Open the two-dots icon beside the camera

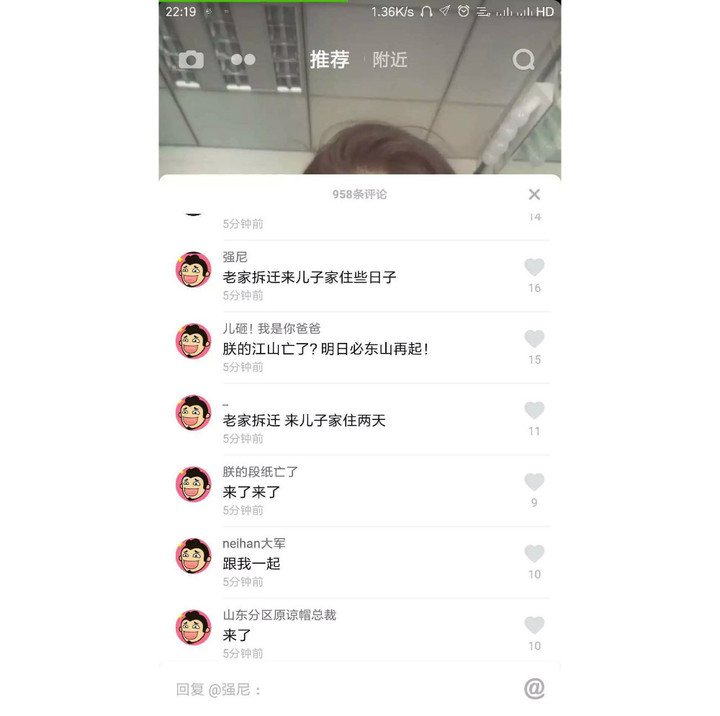(x=243, y=60)
